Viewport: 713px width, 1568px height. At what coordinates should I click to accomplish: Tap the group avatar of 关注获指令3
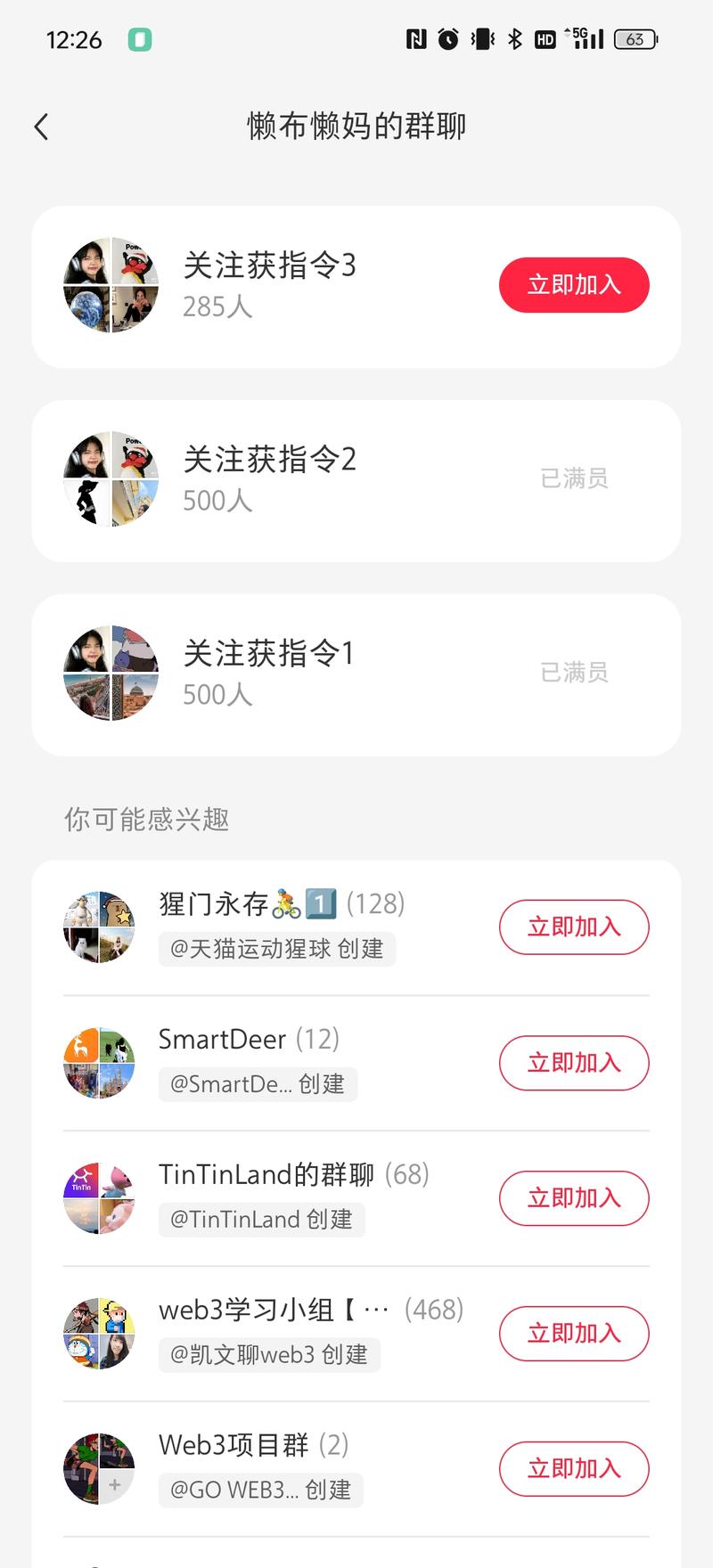coord(111,285)
